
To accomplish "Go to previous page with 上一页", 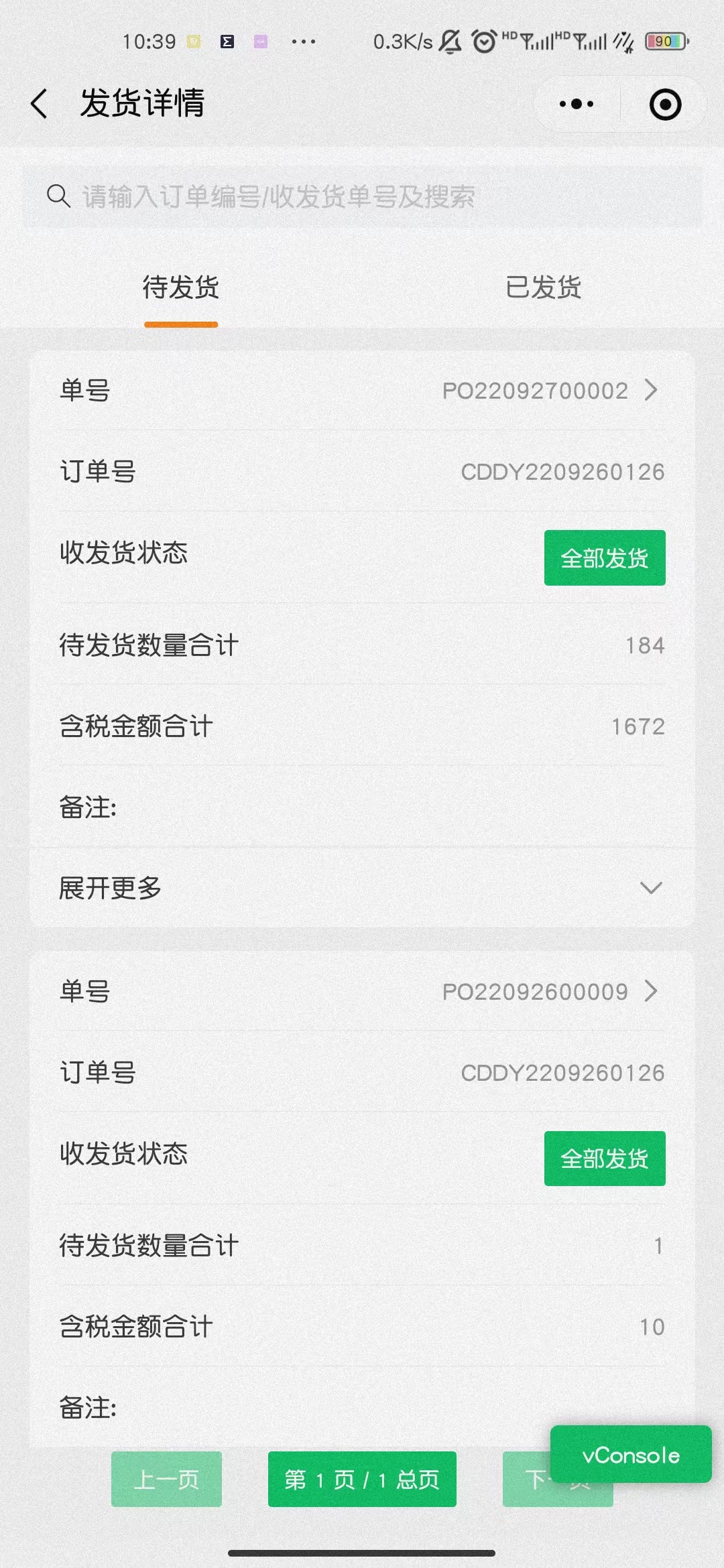I will [x=166, y=1479].
